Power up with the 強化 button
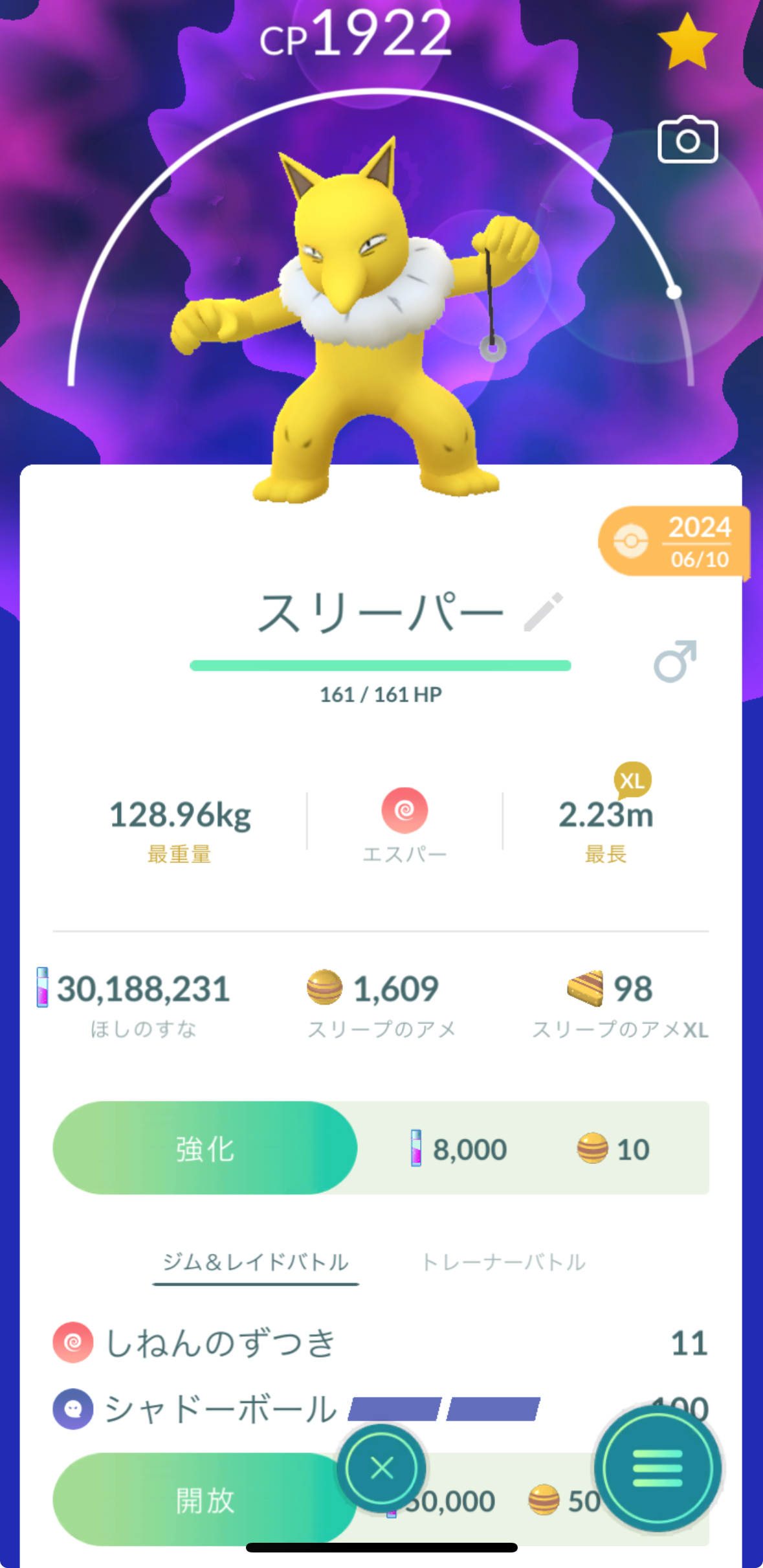763x1568 pixels. tap(205, 1148)
